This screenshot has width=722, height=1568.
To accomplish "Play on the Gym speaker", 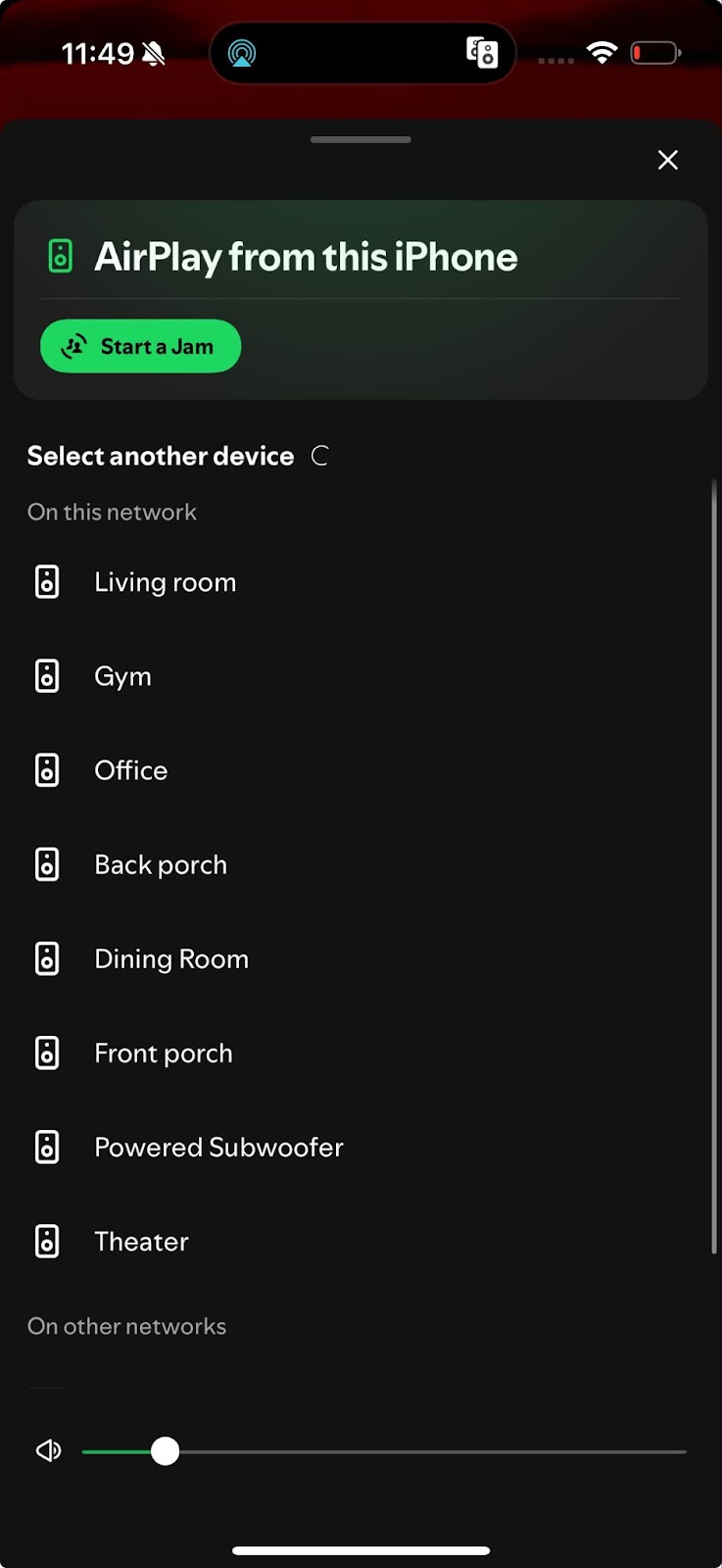I will [x=361, y=676].
